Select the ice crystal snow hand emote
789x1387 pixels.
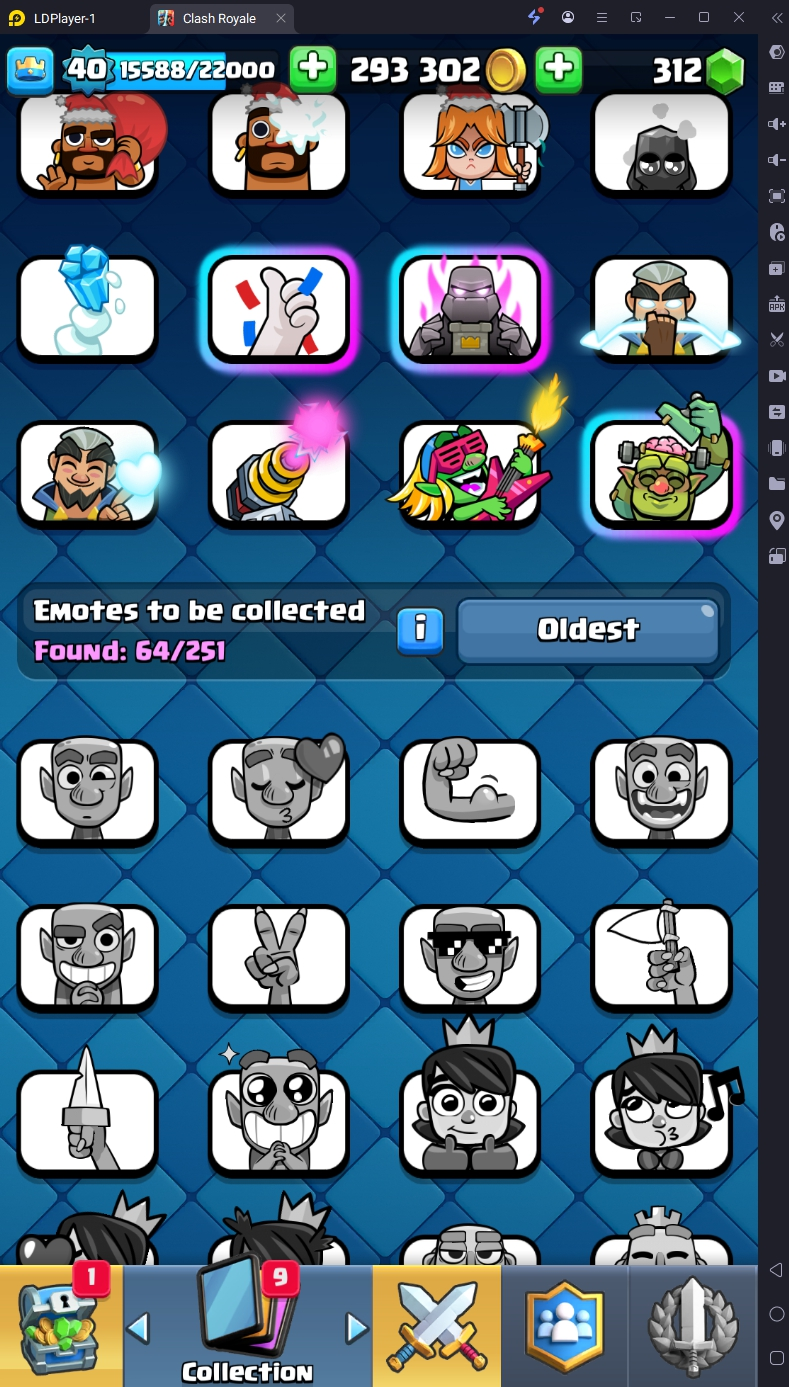(88, 309)
